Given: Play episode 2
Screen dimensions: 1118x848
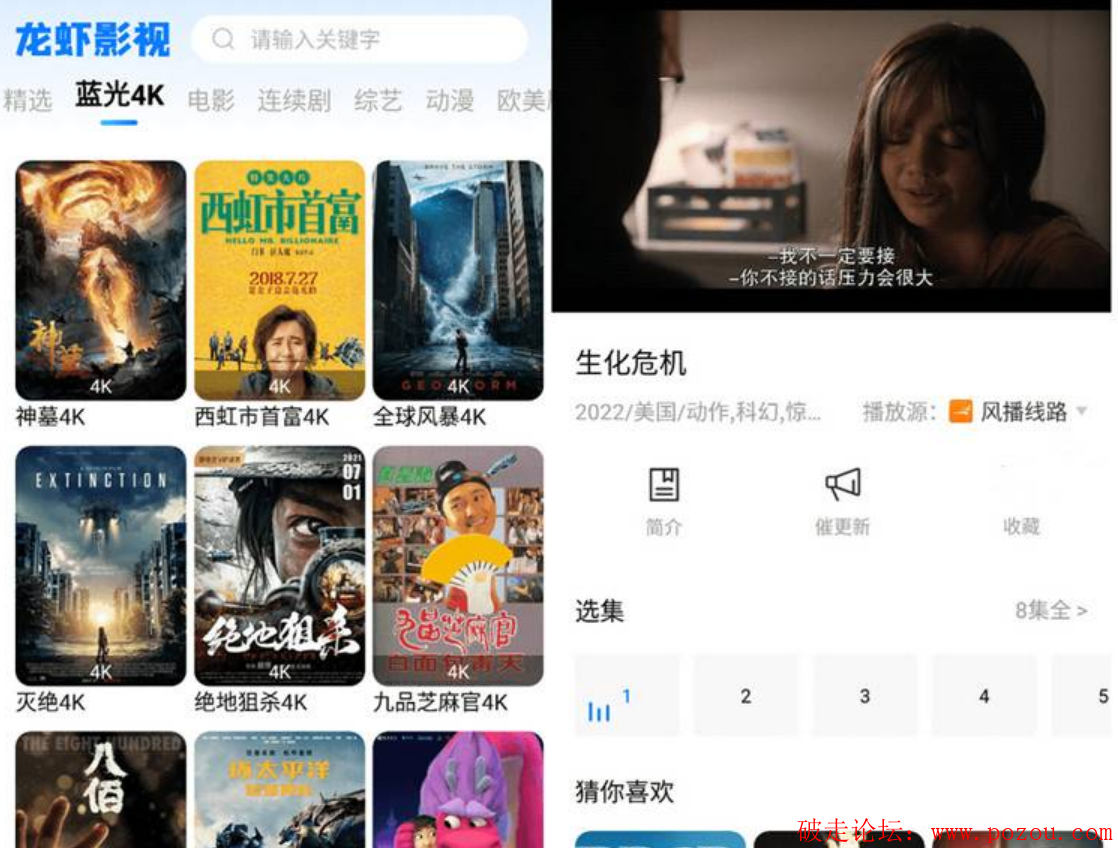Looking at the screenshot, I should (x=745, y=696).
